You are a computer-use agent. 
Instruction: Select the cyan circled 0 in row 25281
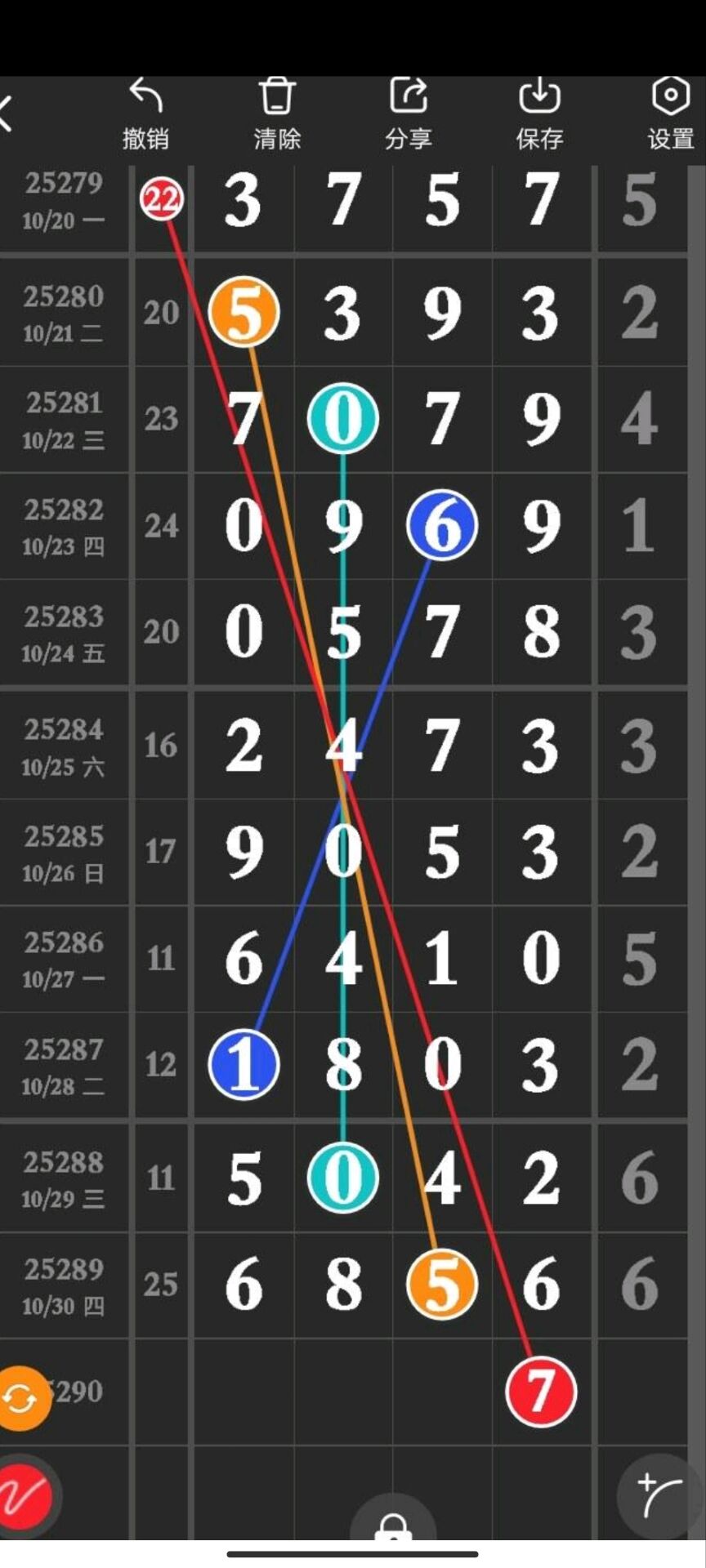click(342, 419)
